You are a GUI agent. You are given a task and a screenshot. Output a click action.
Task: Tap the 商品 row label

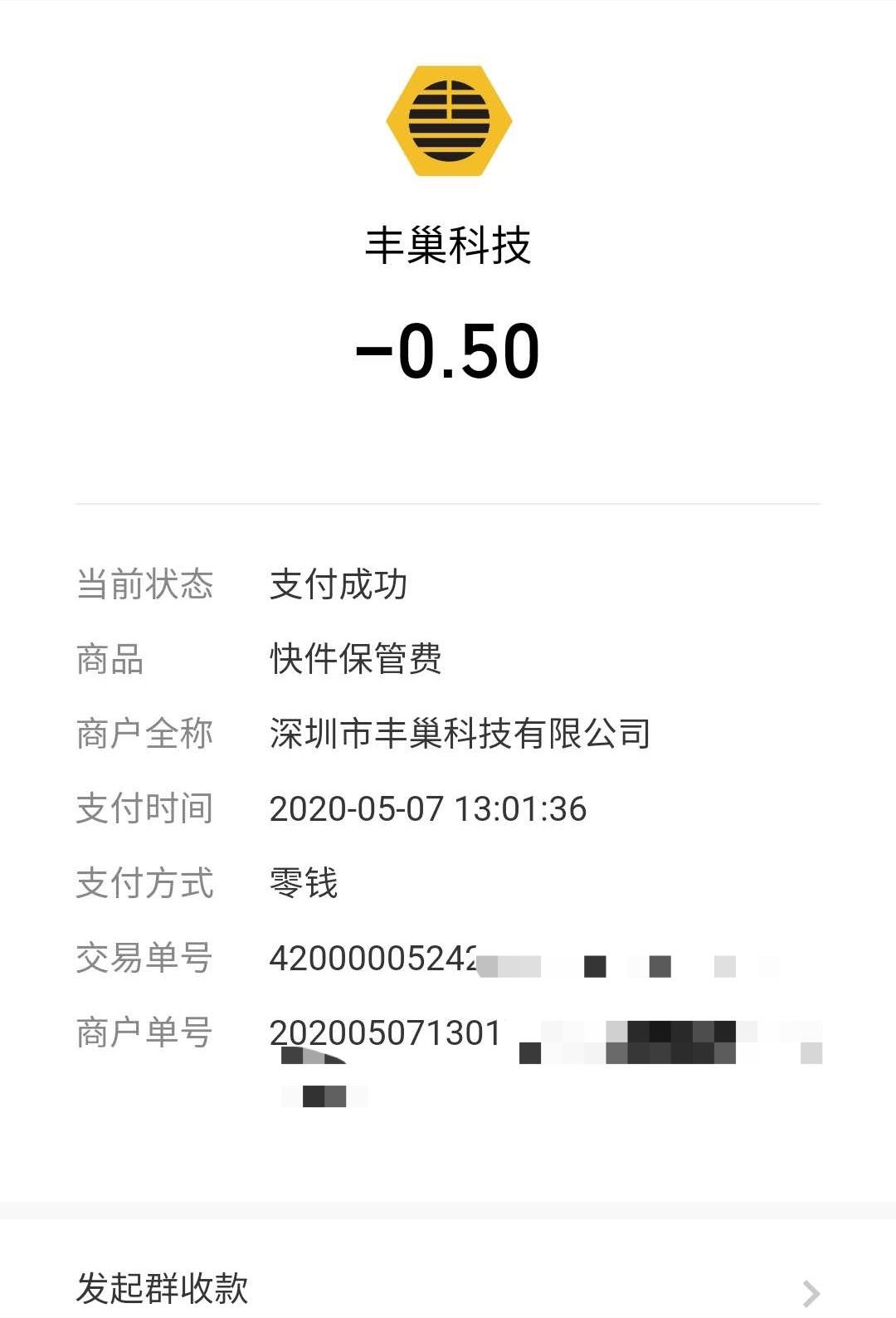click(110, 658)
